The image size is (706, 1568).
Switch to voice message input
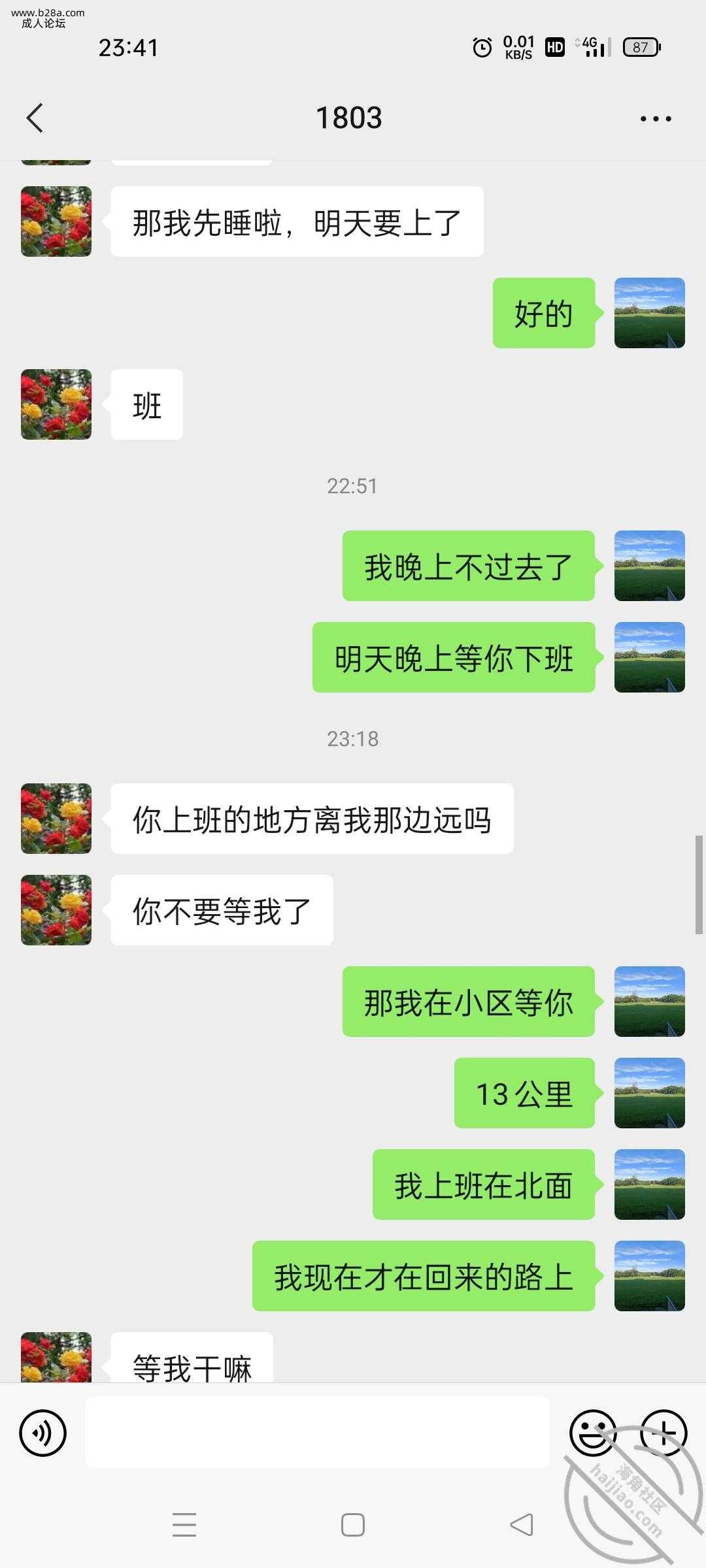pyautogui.click(x=43, y=1433)
